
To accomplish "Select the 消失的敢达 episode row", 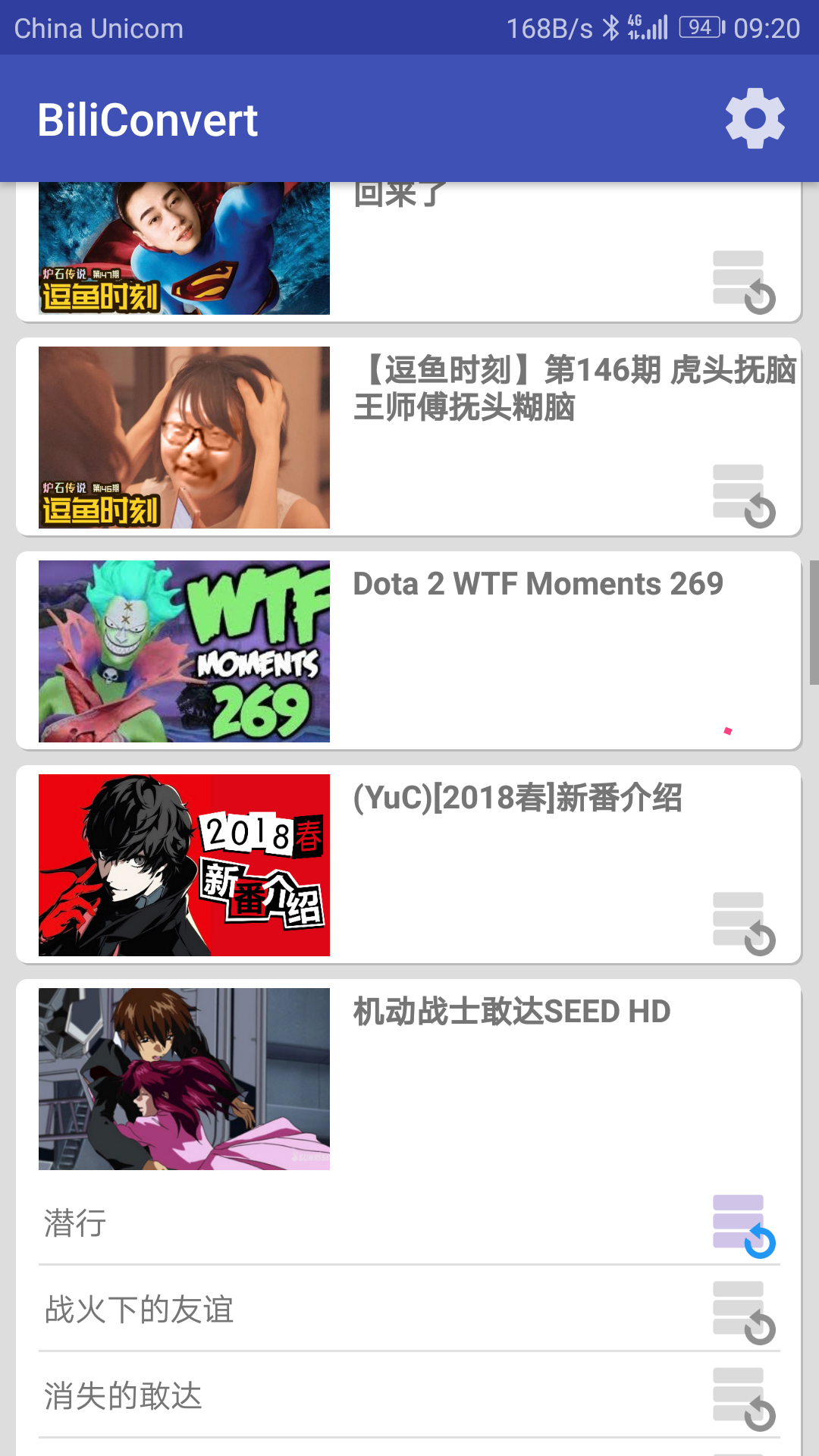I will (341, 1396).
